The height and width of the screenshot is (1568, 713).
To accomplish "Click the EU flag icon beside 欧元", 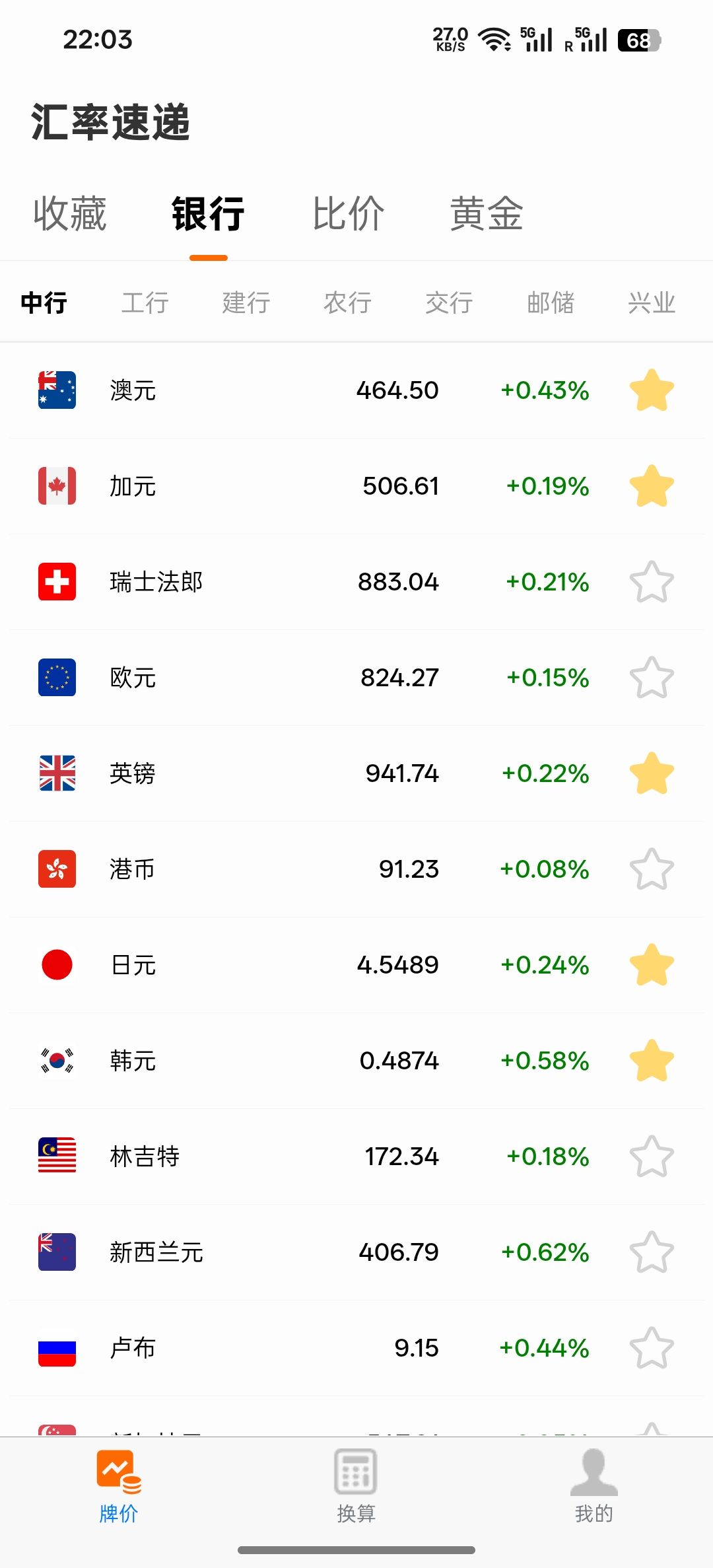I will (57, 677).
